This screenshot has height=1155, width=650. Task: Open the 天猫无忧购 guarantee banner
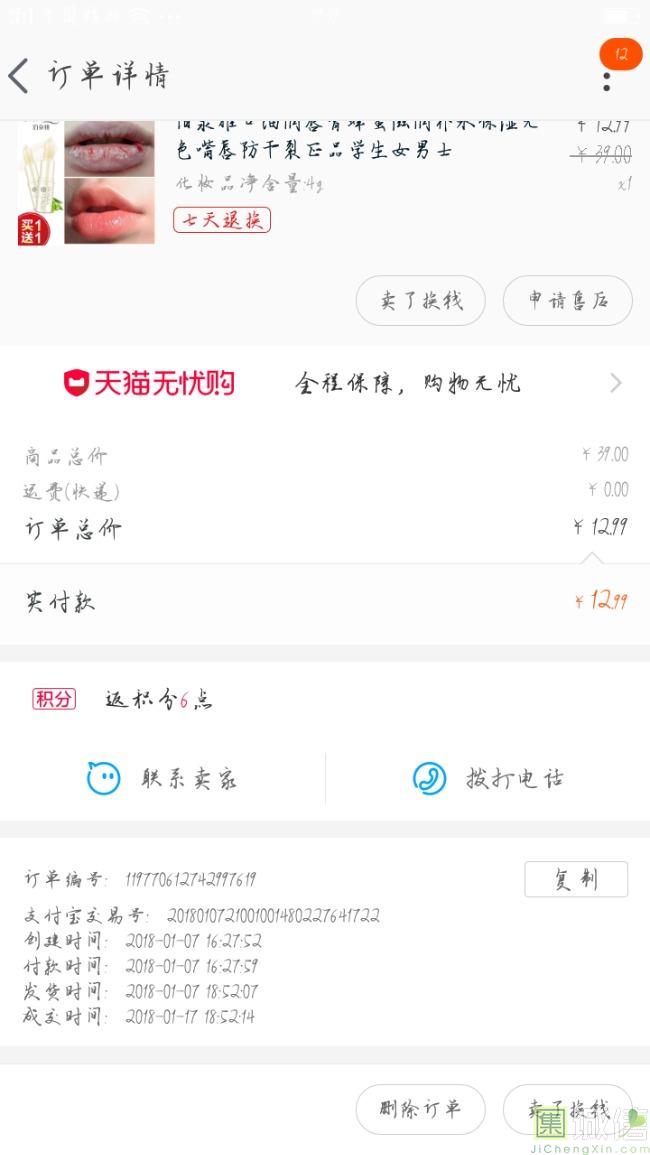325,383
